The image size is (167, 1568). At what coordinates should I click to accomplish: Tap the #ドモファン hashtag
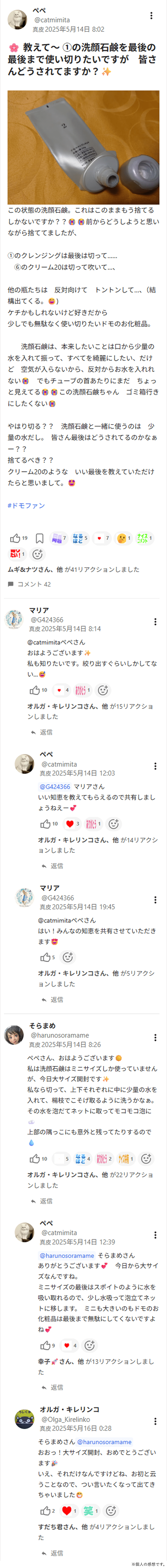pos(26,505)
